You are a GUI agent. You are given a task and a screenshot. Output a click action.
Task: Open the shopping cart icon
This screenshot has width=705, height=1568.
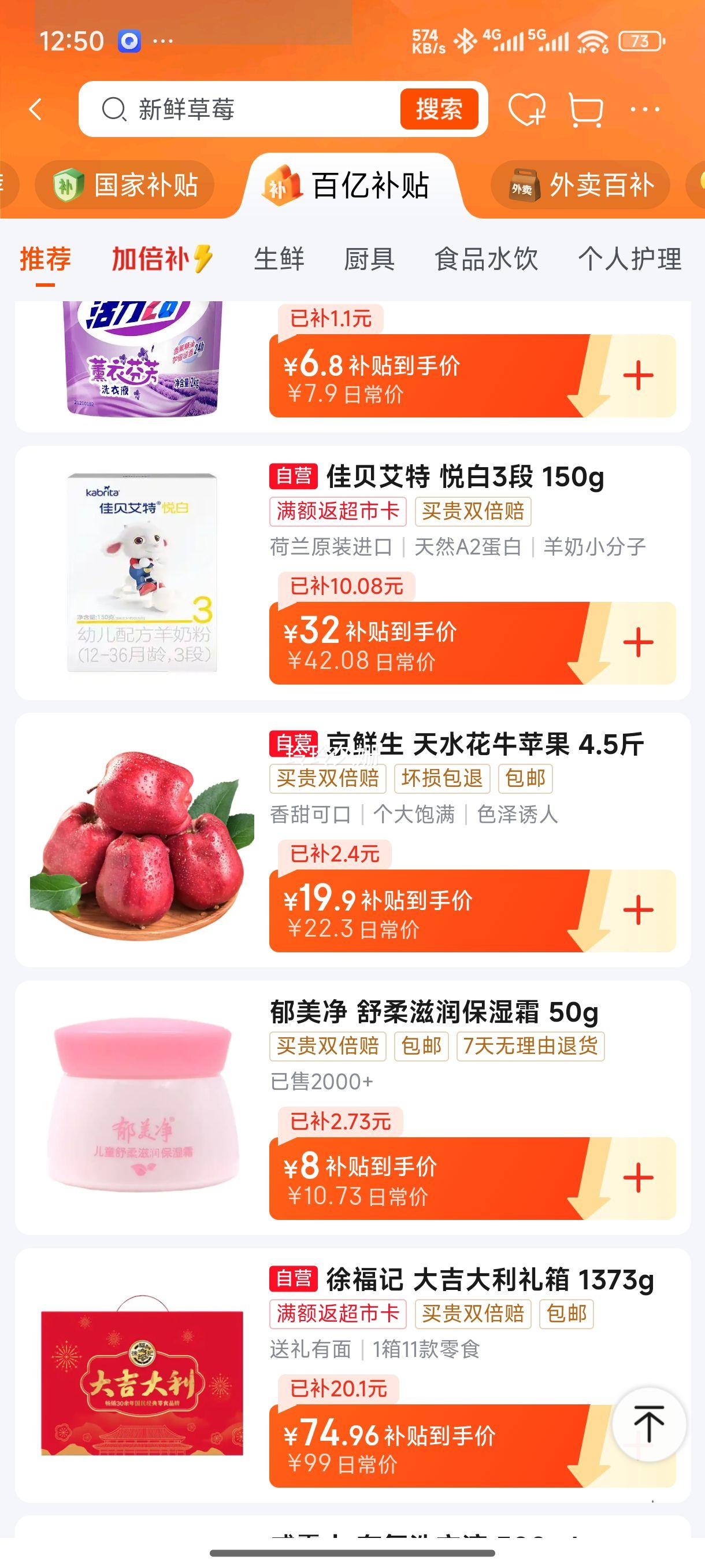[585, 110]
